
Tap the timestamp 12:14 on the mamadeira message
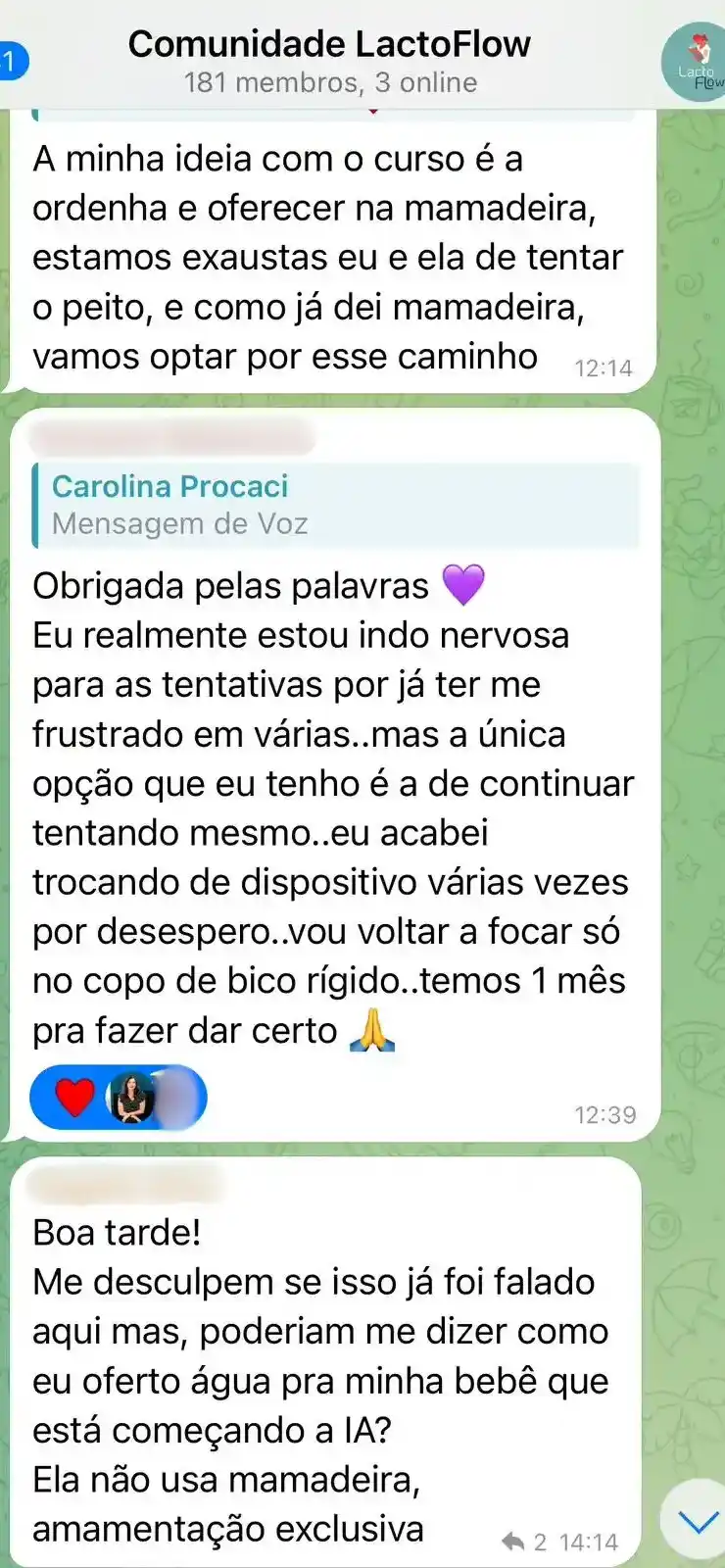coord(606,369)
